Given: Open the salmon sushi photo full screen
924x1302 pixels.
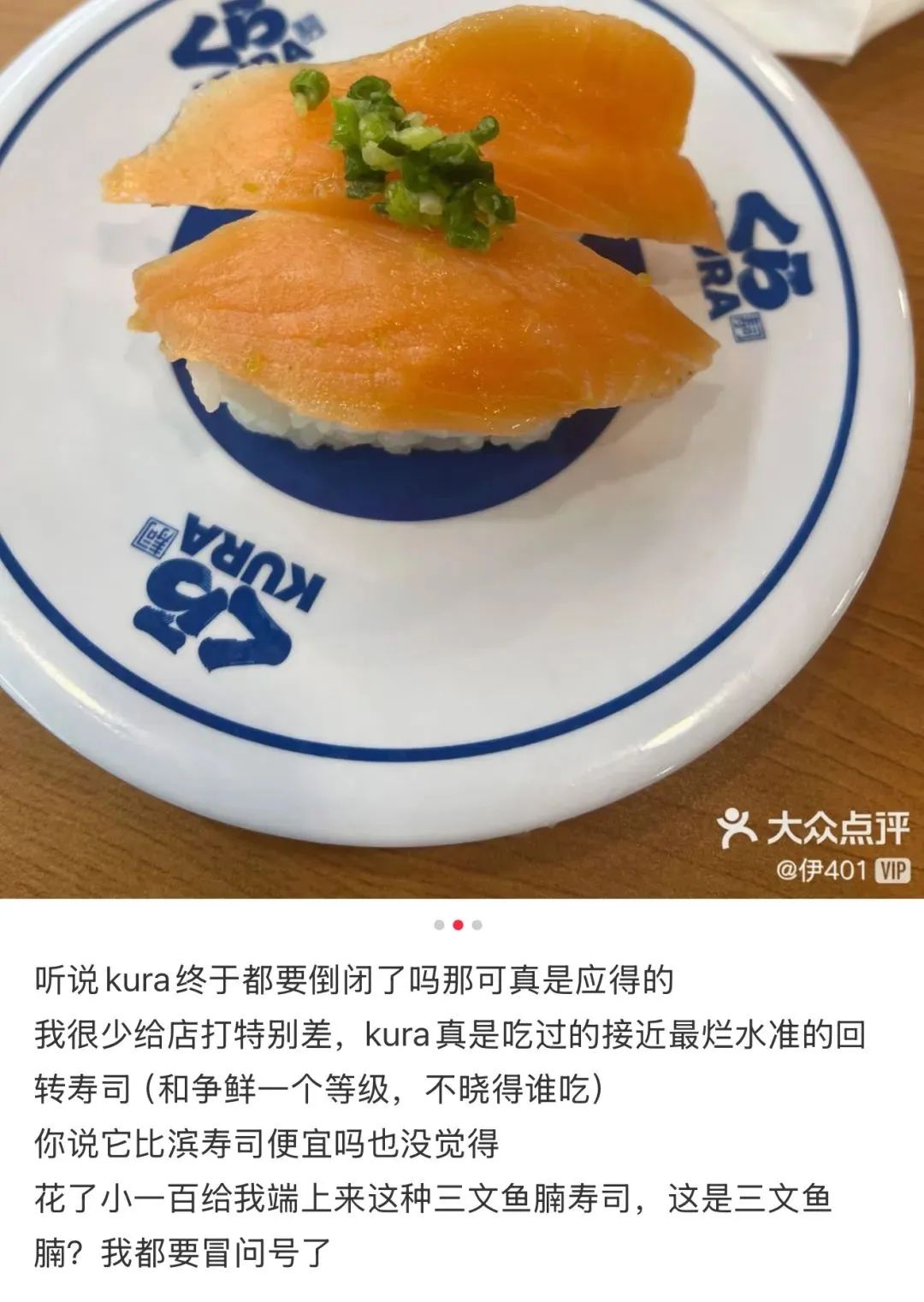Looking at the screenshot, I should [x=462, y=449].
